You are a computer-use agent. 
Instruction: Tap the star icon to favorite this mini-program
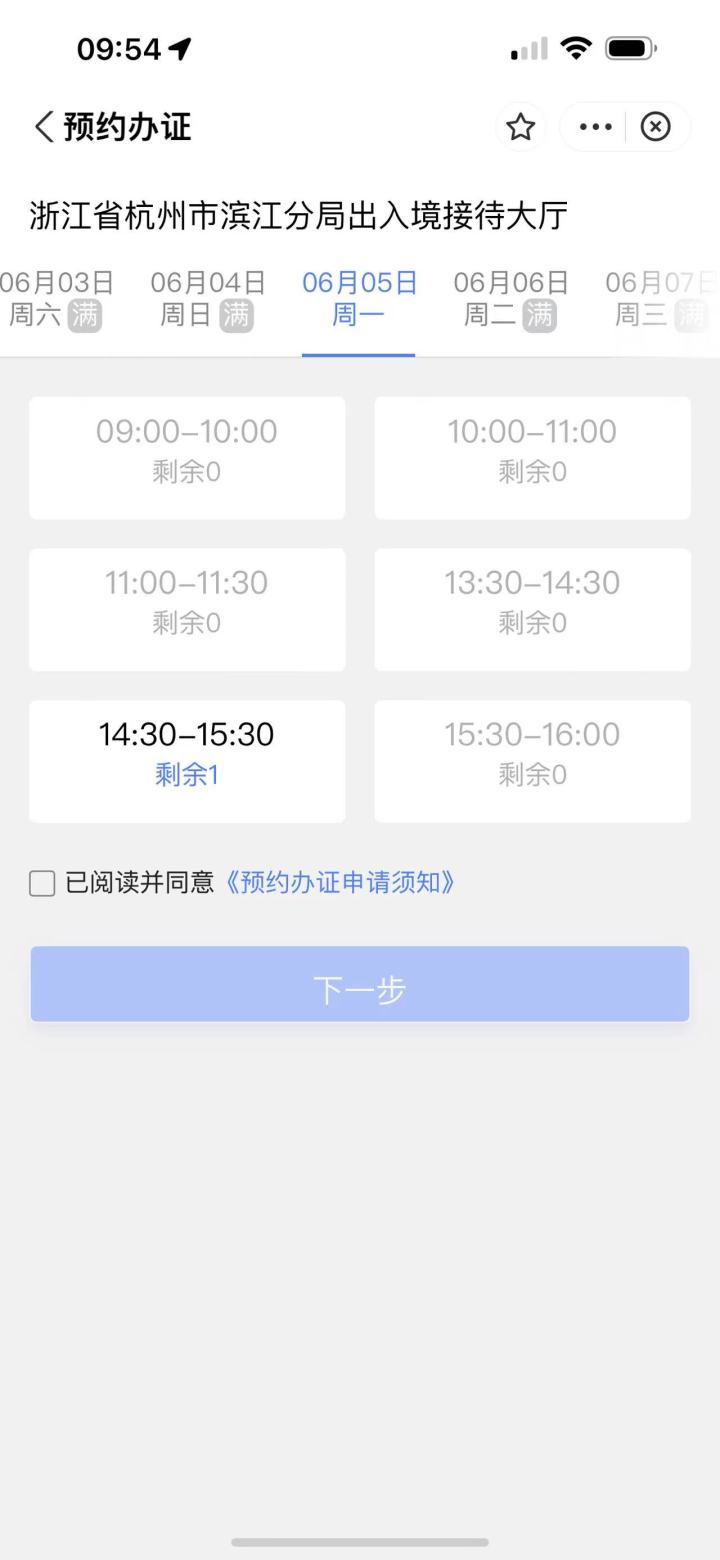click(x=520, y=127)
